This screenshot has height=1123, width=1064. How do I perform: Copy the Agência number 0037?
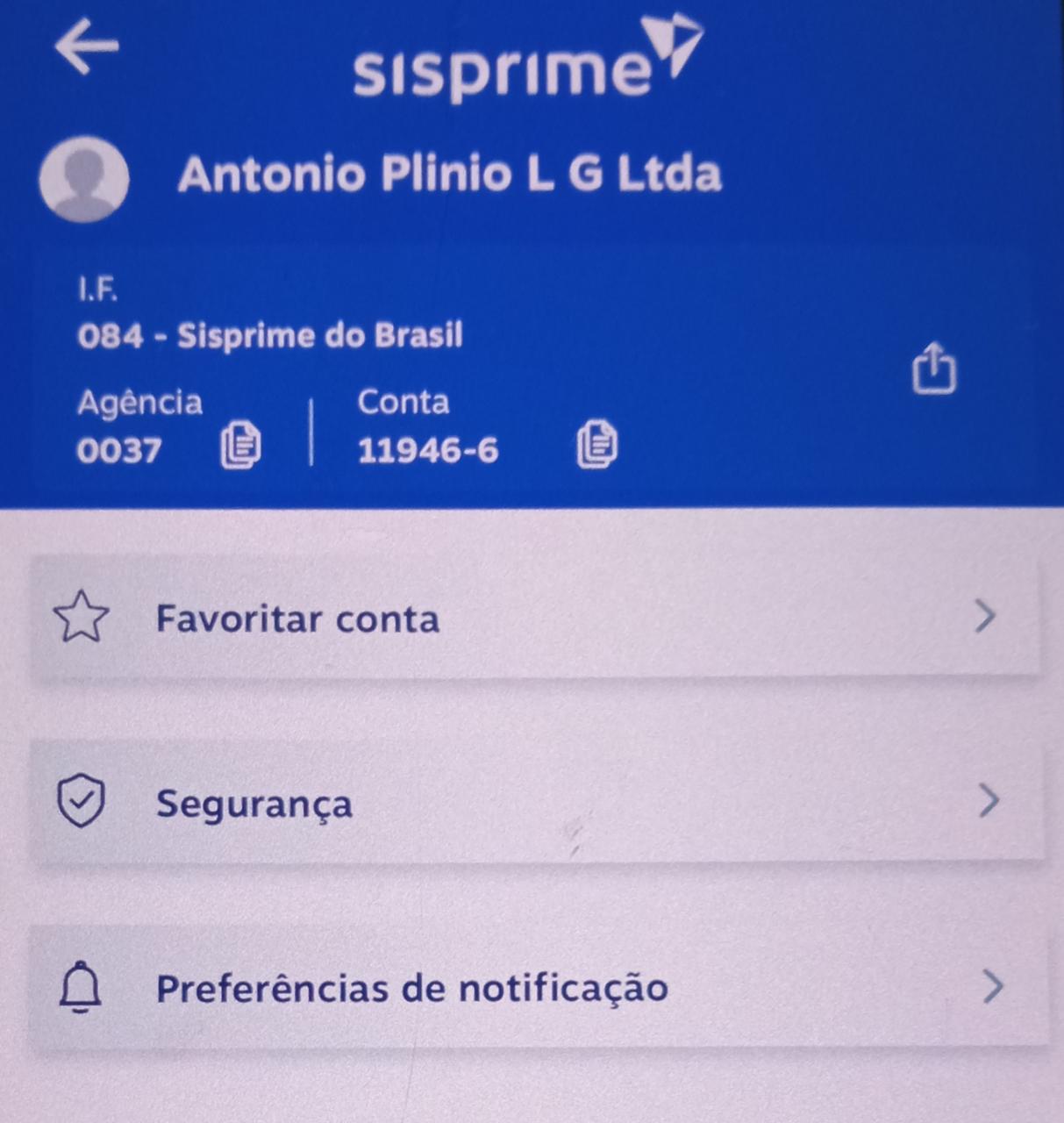(x=239, y=445)
